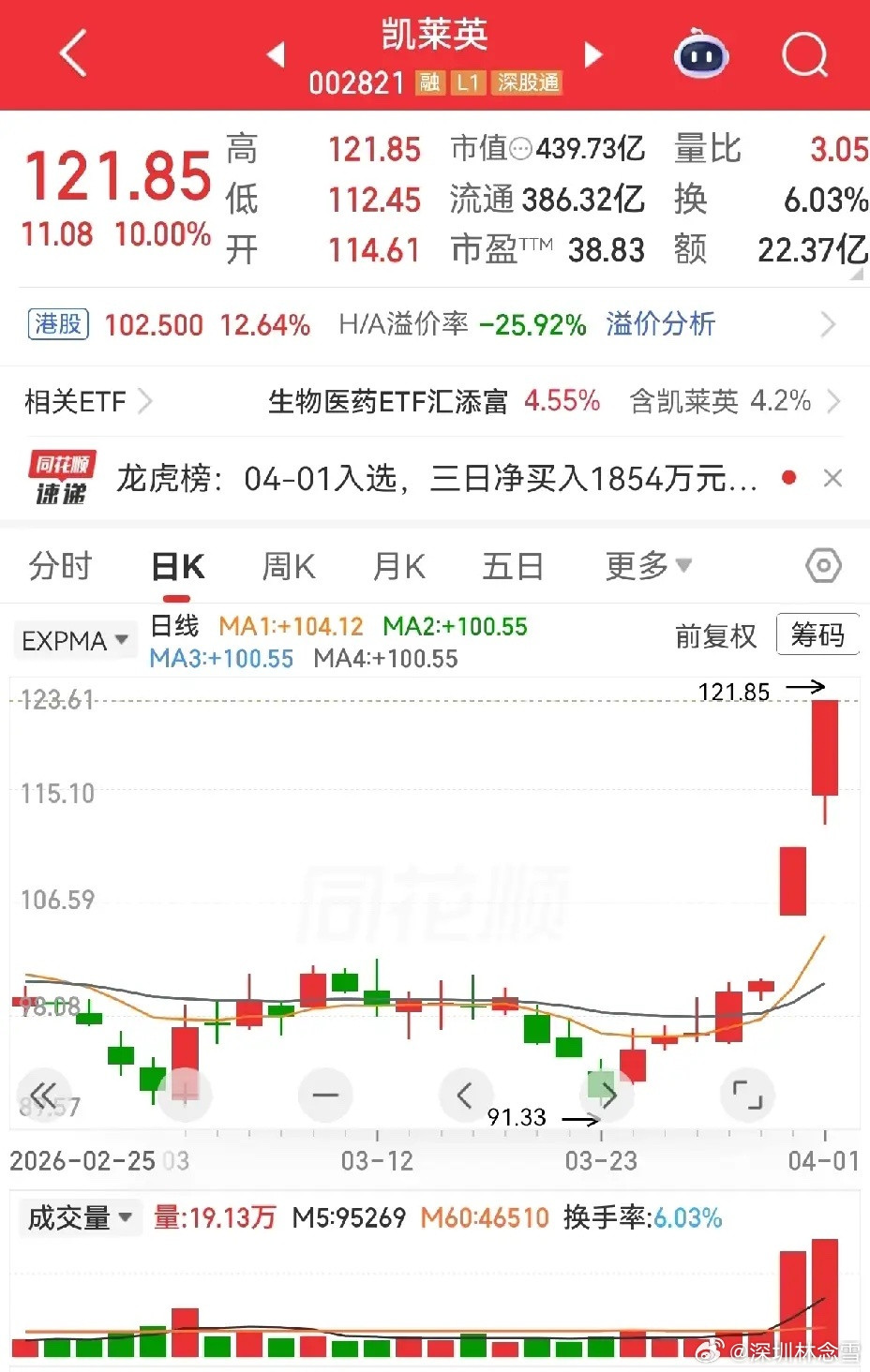Zoom out the chart with the minus icon
Viewport: 870px width, 1372px height.
click(x=325, y=1095)
